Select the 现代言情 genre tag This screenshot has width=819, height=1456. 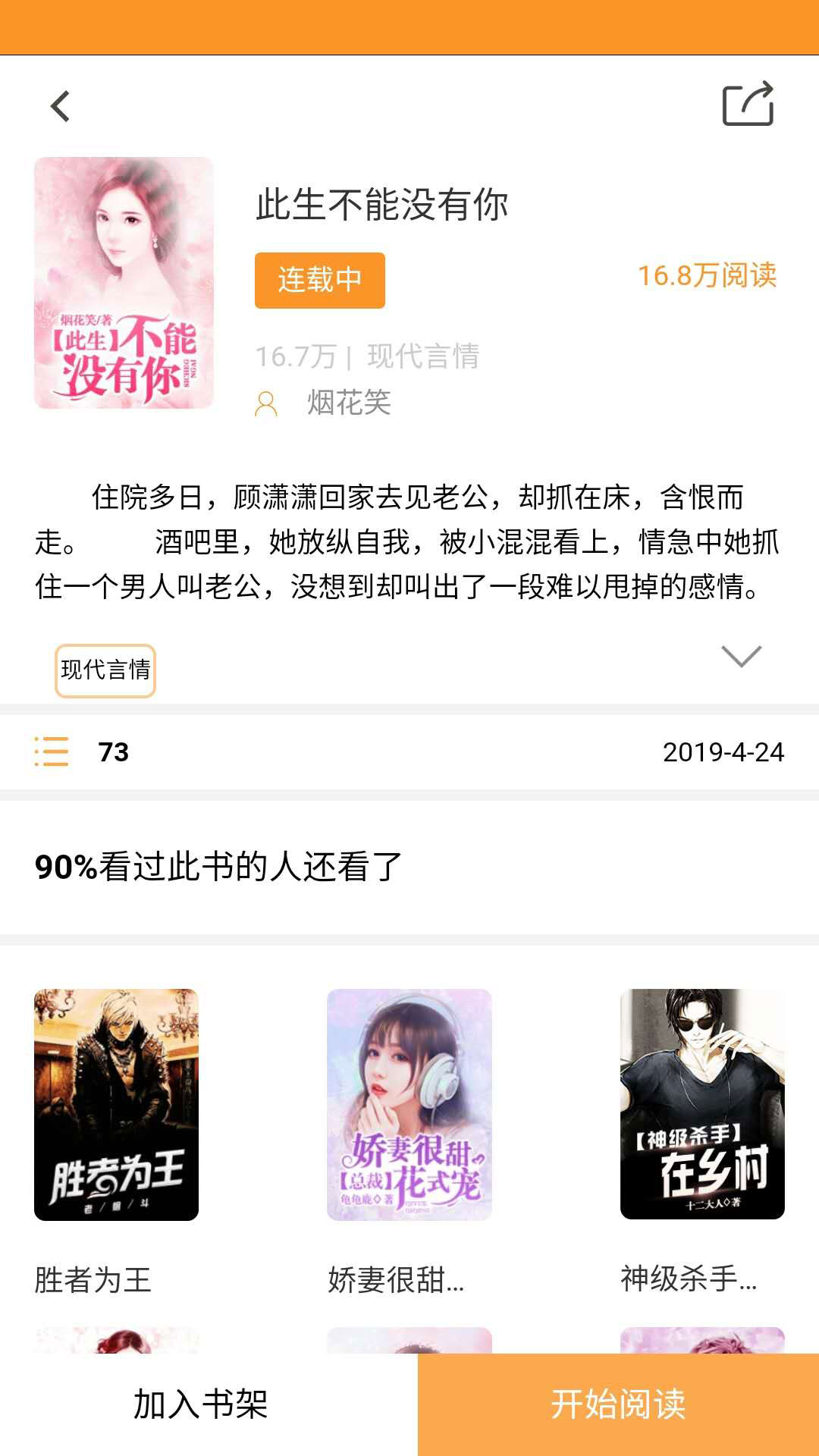pyautogui.click(x=105, y=669)
